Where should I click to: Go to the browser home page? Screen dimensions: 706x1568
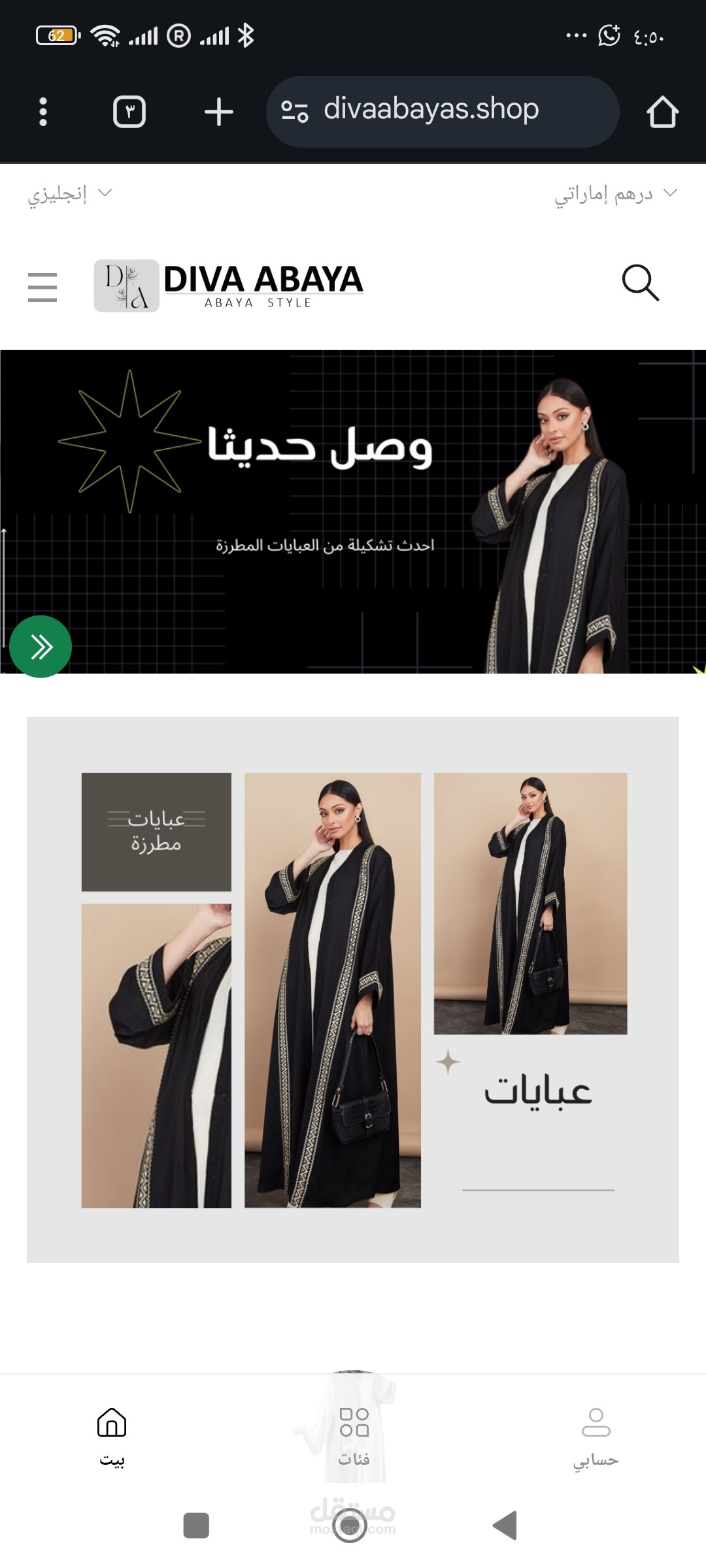tap(662, 112)
